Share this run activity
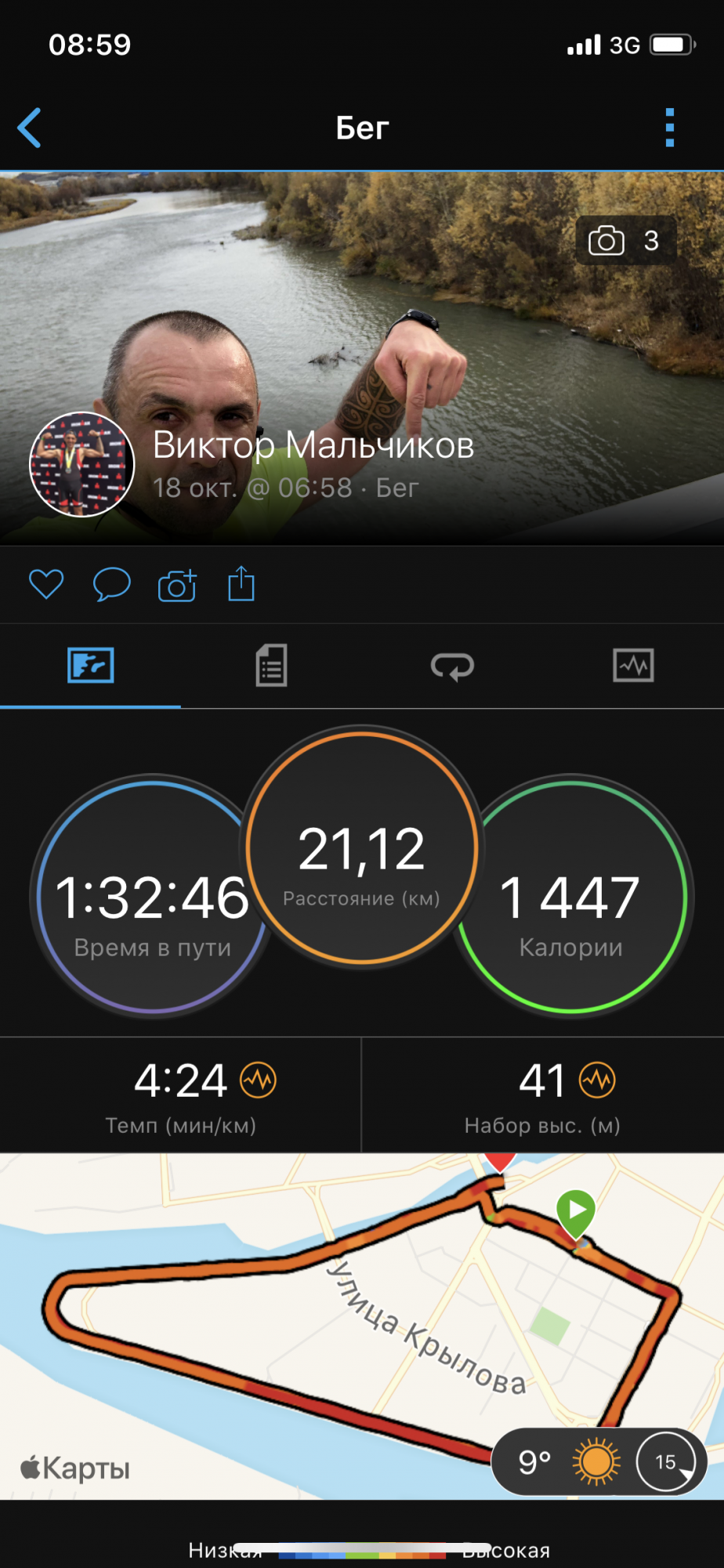The height and width of the screenshot is (1568, 724). [x=241, y=584]
